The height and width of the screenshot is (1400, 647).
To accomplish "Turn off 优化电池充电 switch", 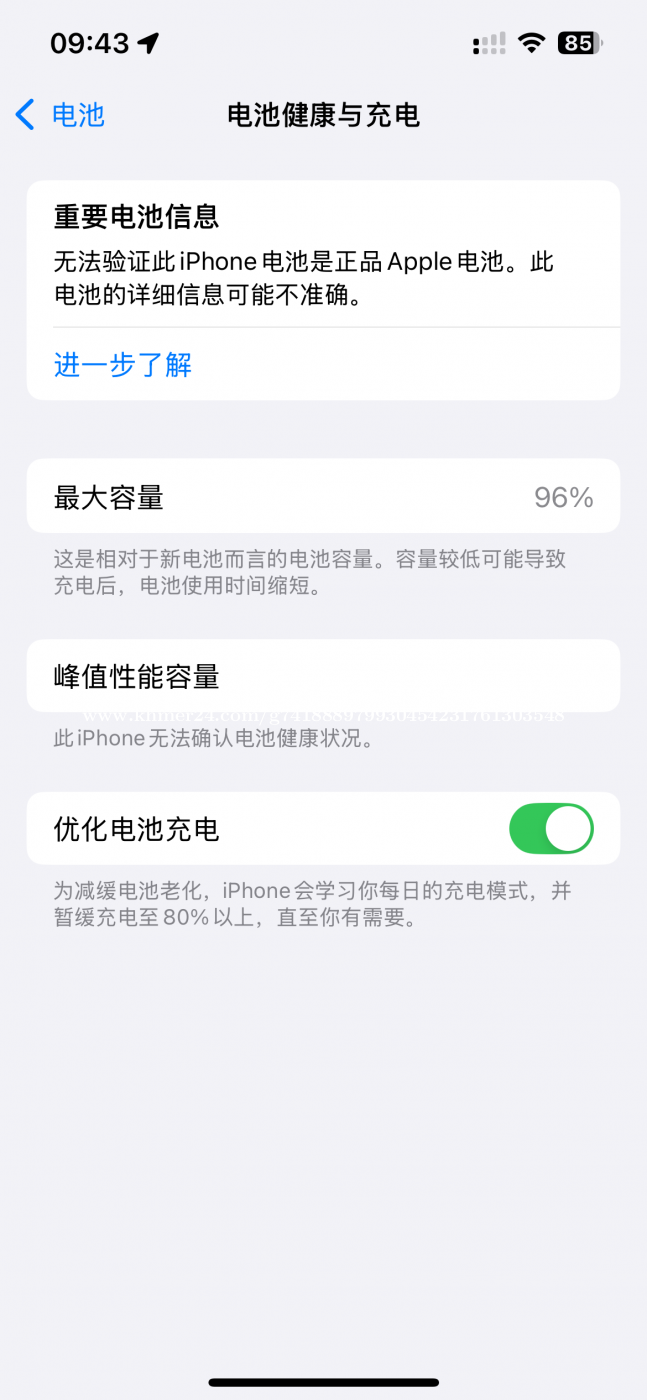I will [551, 829].
